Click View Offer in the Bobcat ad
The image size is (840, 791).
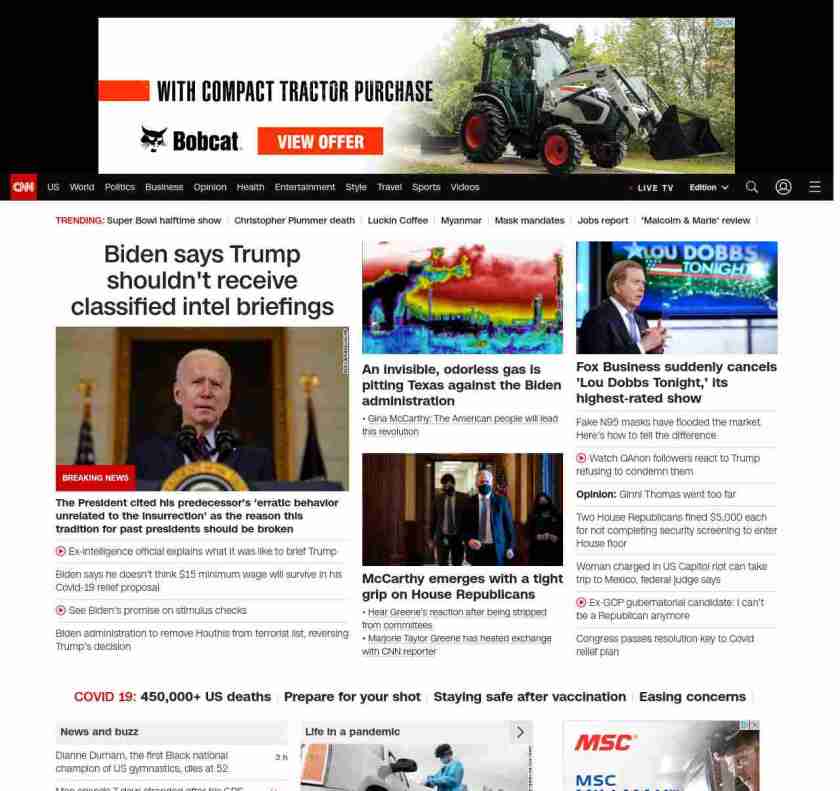coord(320,142)
